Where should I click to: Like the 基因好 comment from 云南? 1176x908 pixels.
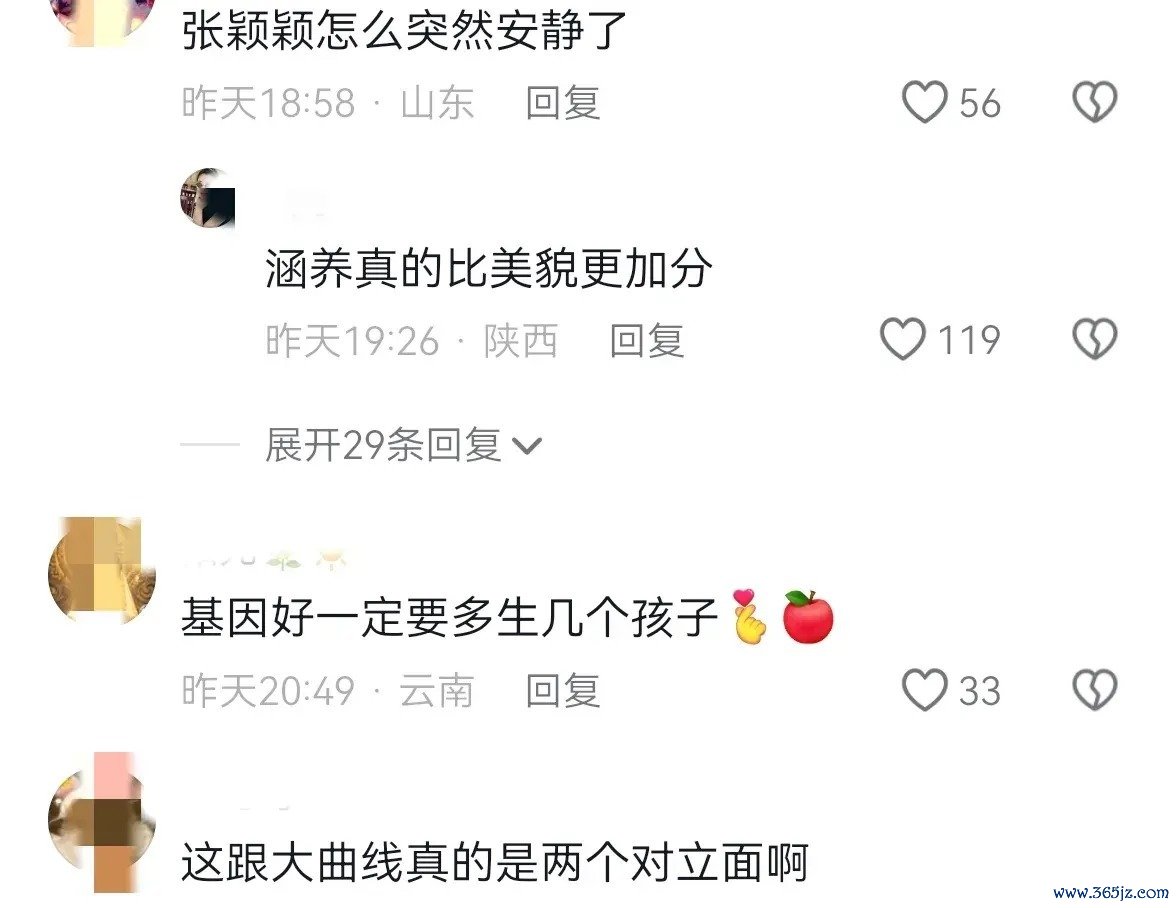925,690
